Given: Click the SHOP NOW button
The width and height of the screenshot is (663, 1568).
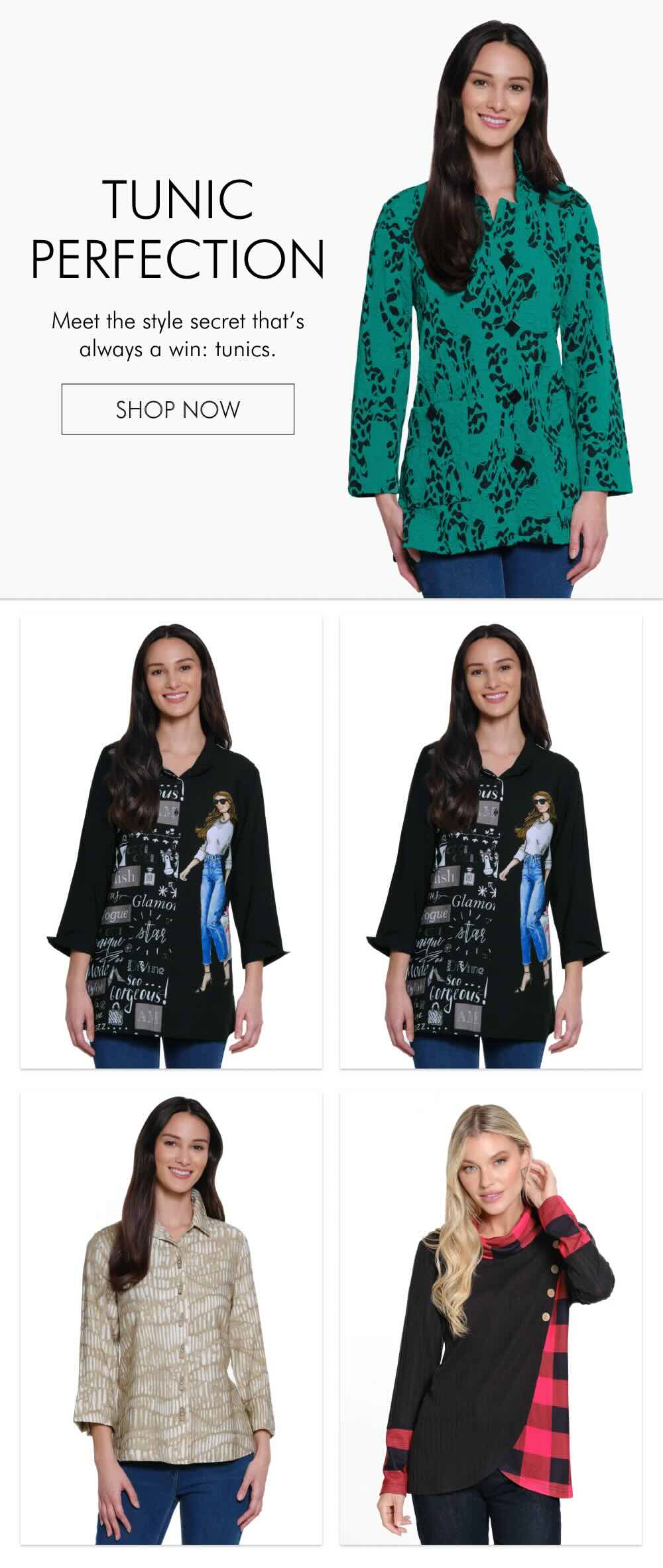Looking at the screenshot, I should coord(179,409).
